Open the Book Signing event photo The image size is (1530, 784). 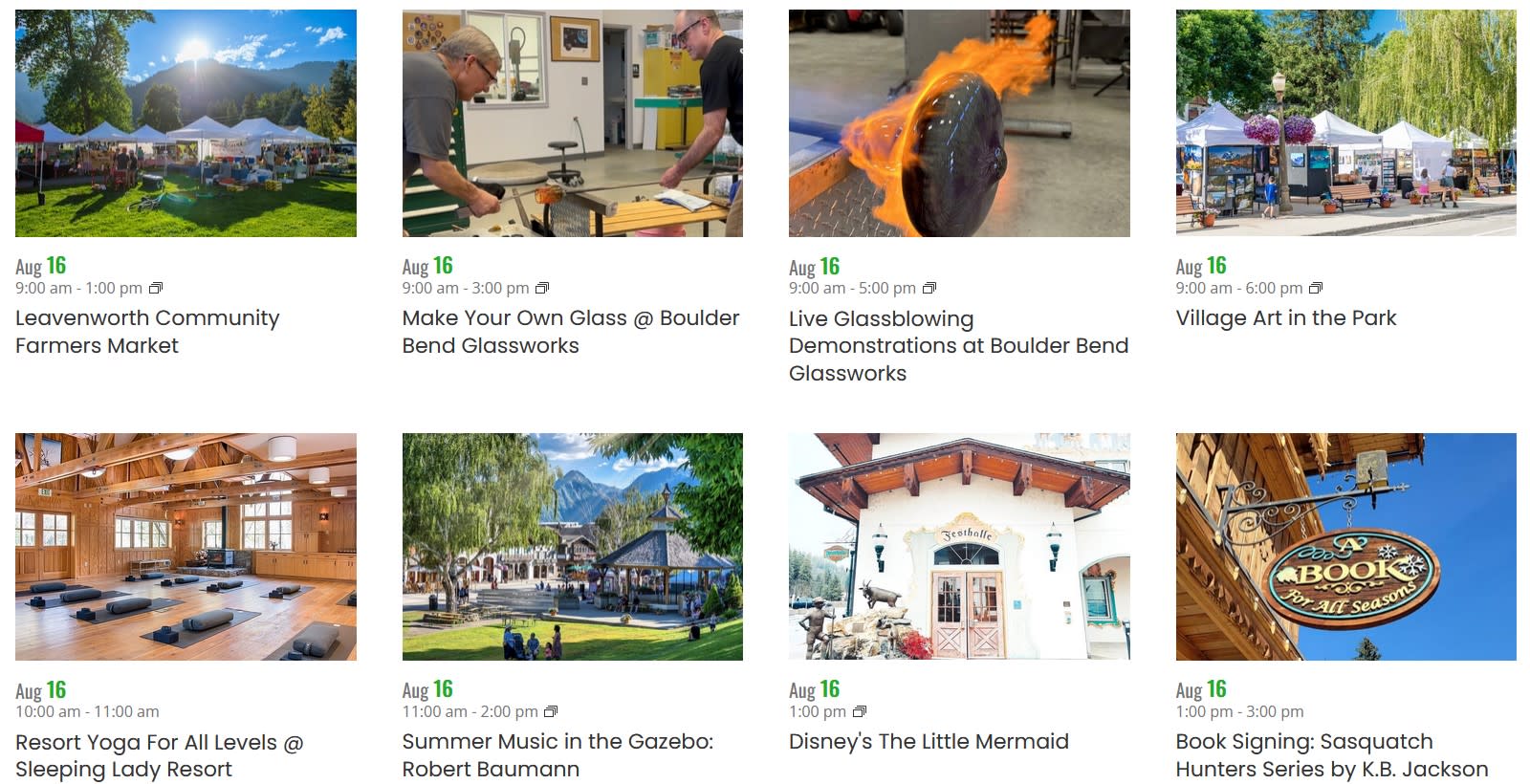[1345, 547]
